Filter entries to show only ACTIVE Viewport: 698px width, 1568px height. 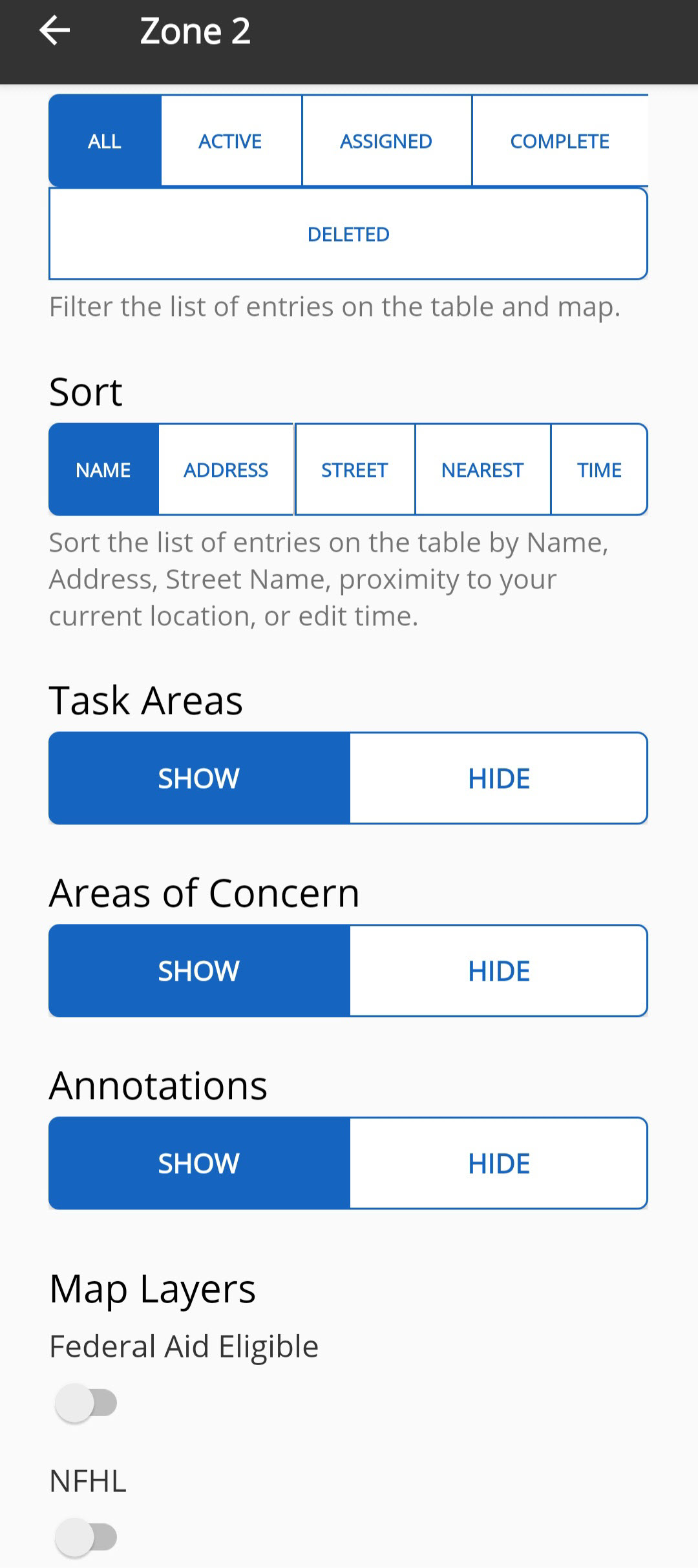[230, 141]
